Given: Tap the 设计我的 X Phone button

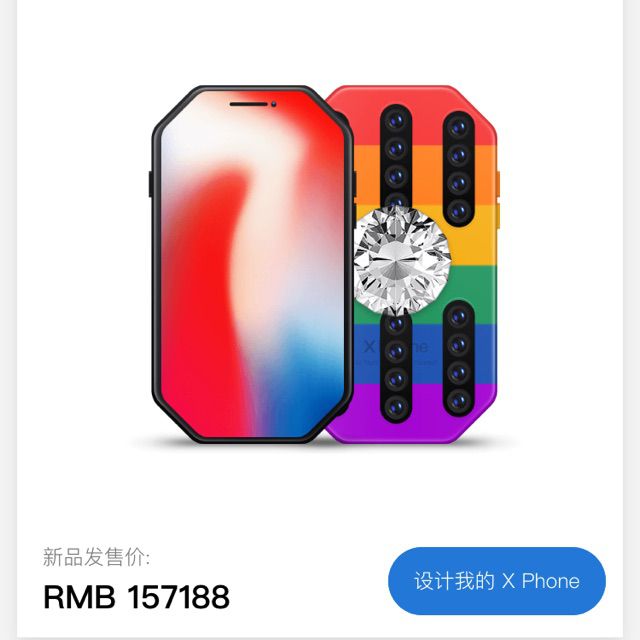Looking at the screenshot, I should point(497,581).
